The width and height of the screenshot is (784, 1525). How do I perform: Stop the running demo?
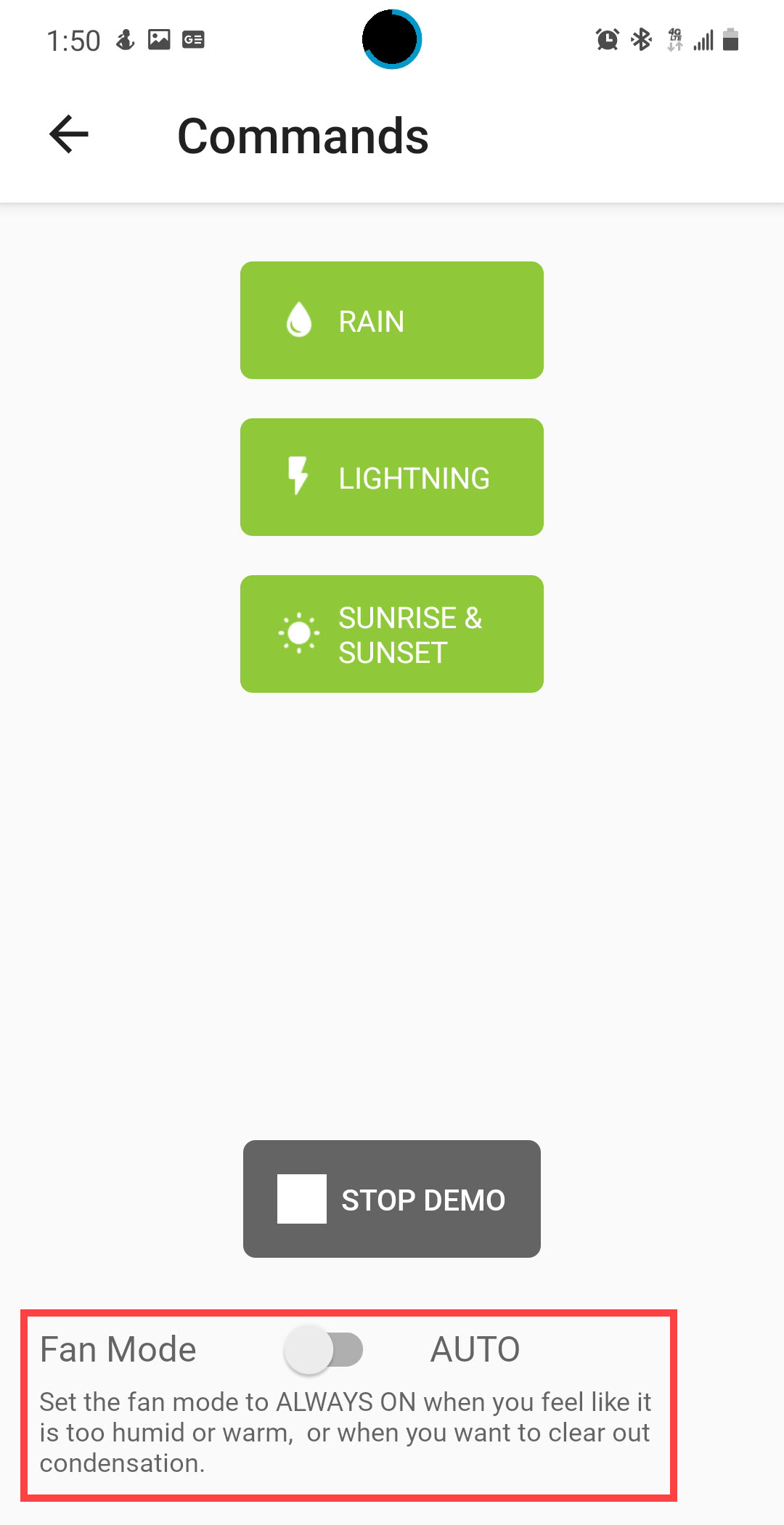click(391, 1199)
